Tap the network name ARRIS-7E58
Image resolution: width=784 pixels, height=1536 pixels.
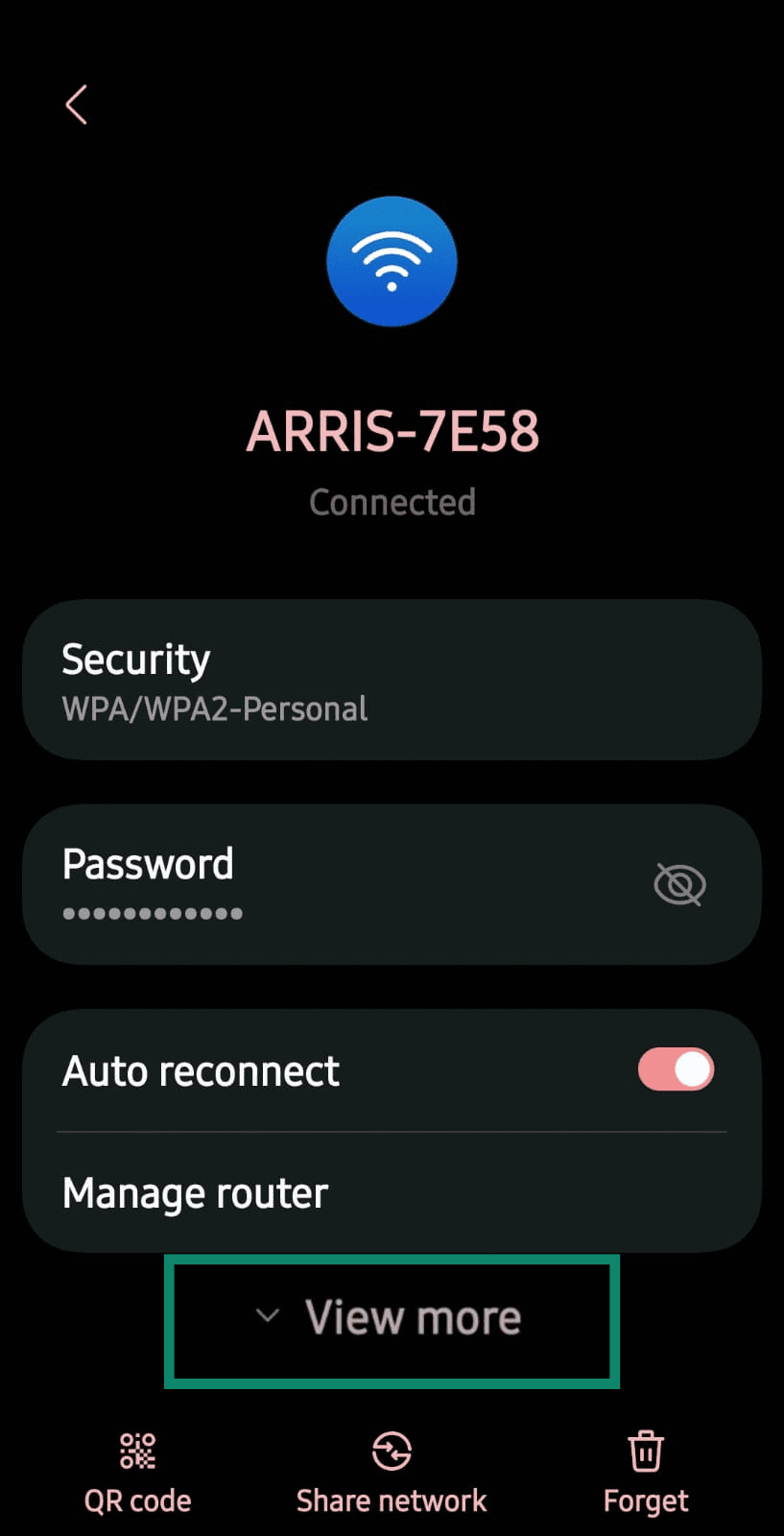pos(392,431)
